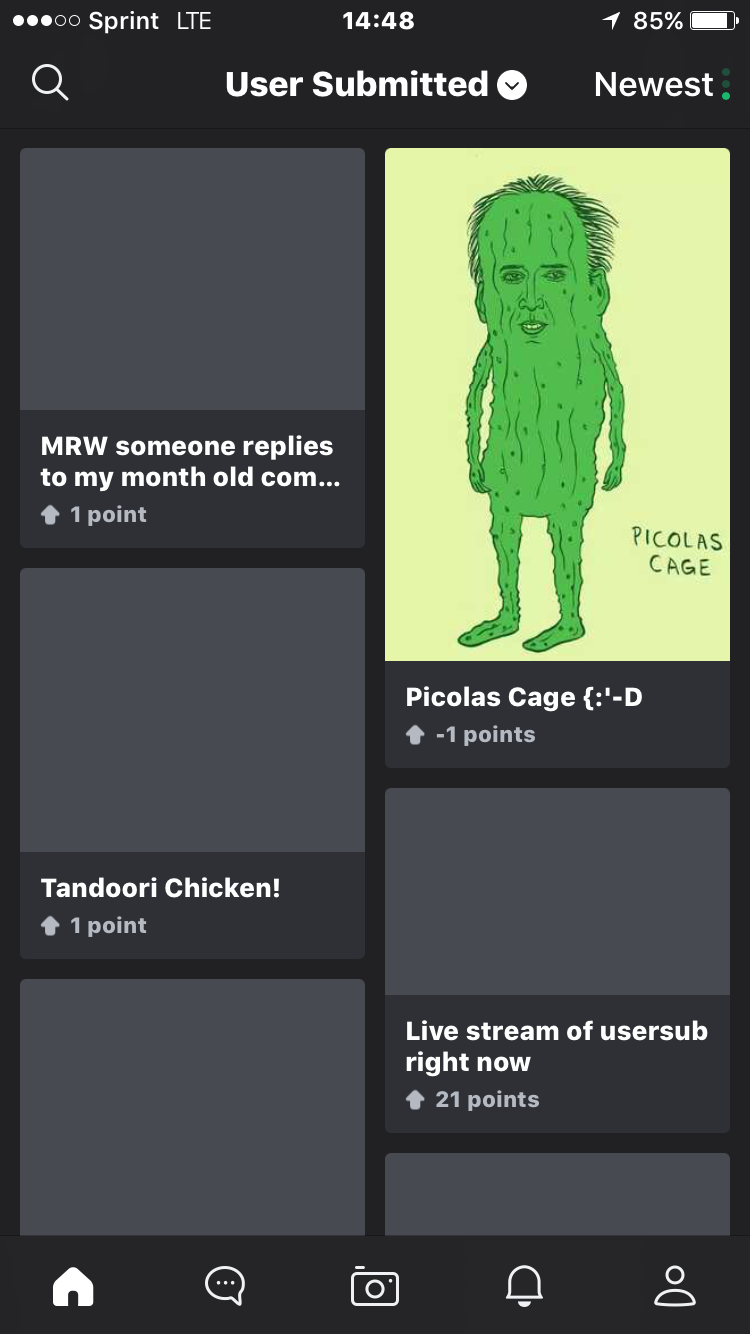Open the search icon
The image size is (750, 1334).
point(50,83)
